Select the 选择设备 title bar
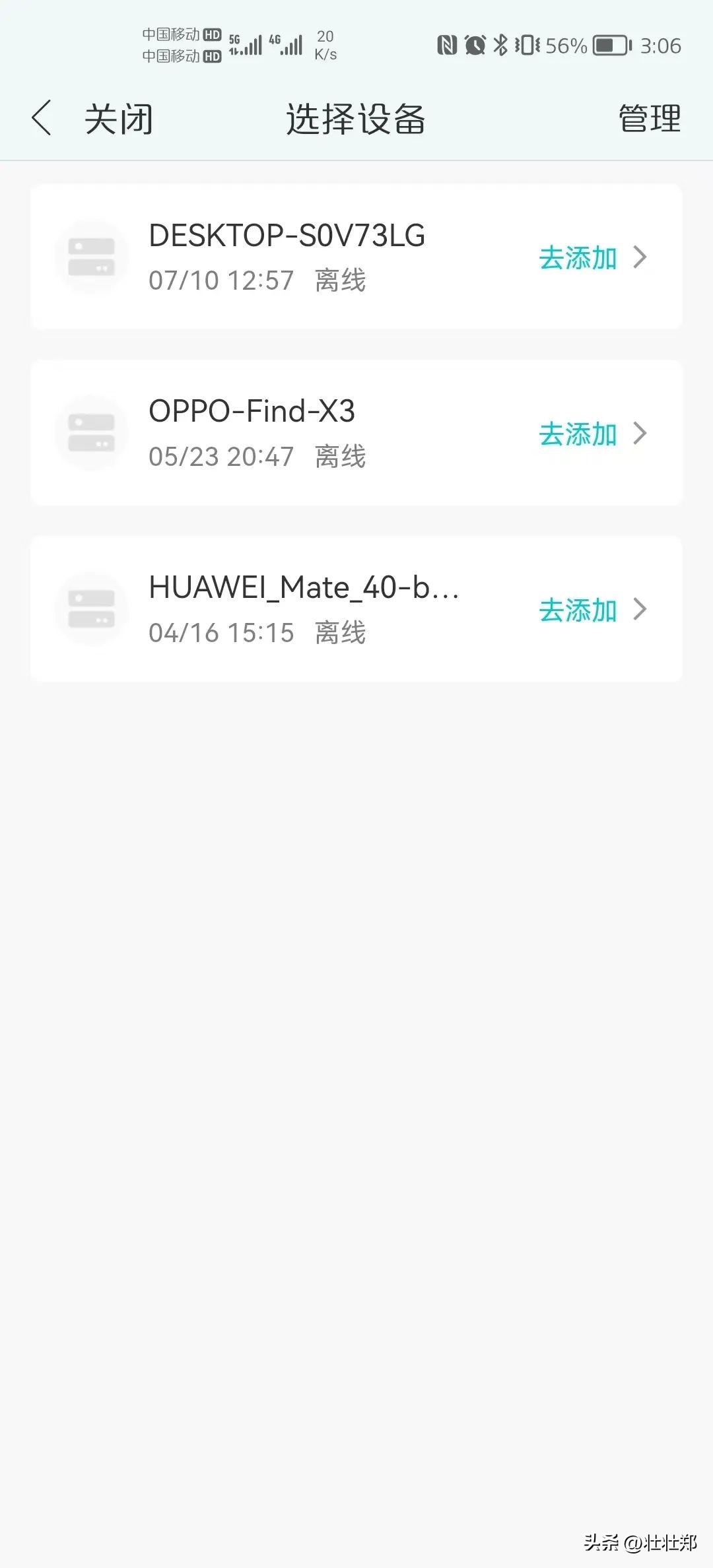The image size is (713, 1568). coord(356,119)
